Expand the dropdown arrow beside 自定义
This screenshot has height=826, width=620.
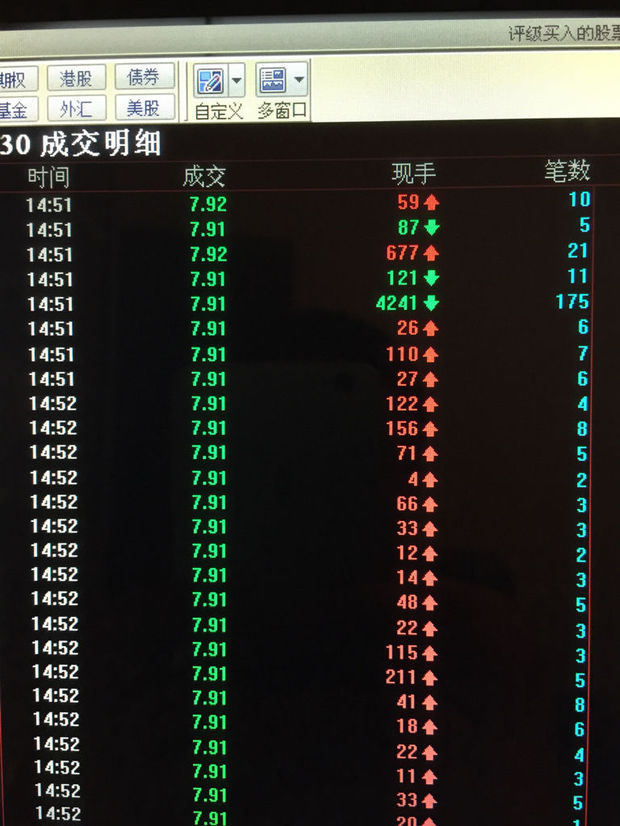[236, 80]
